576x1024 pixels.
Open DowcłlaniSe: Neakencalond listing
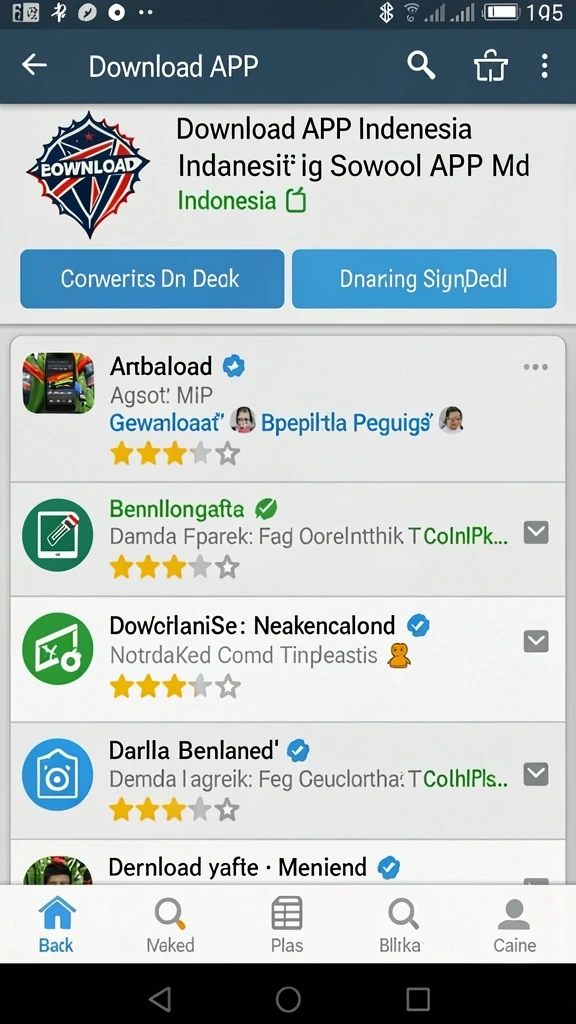tap(288, 659)
